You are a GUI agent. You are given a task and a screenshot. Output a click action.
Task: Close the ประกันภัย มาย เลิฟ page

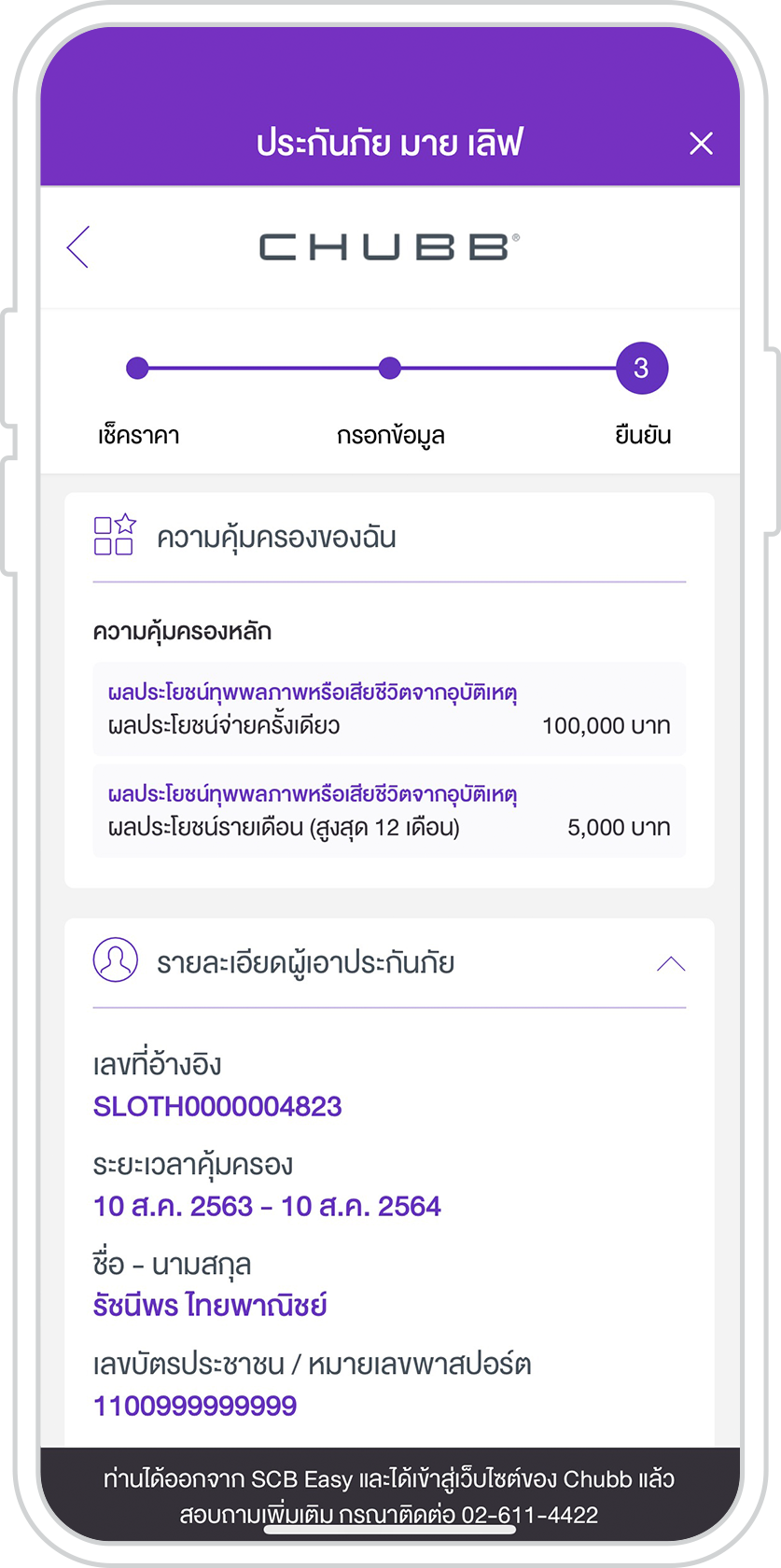click(x=701, y=143)
